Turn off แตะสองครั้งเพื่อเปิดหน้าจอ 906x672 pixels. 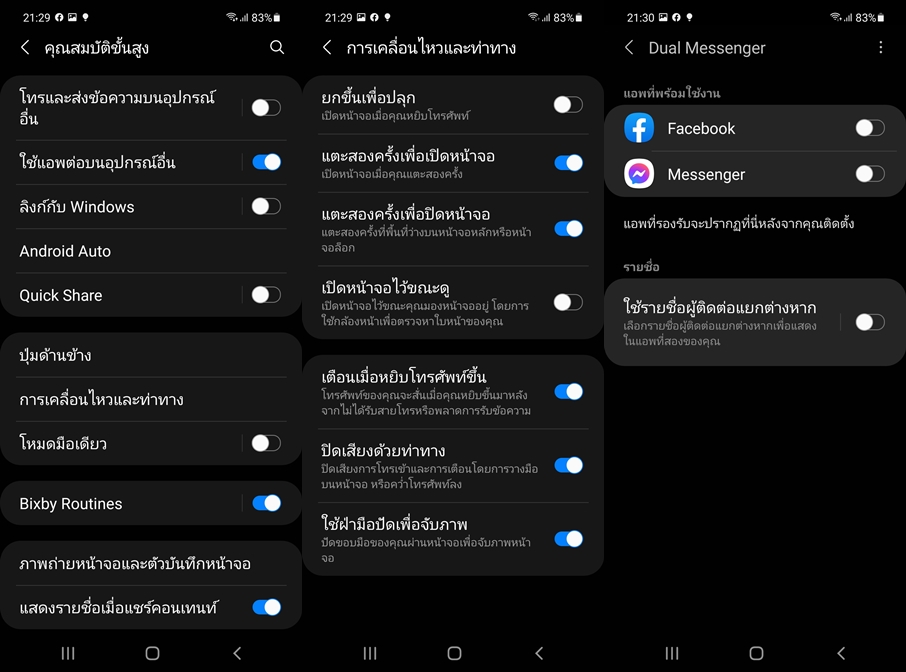click(x=568, y=163)
